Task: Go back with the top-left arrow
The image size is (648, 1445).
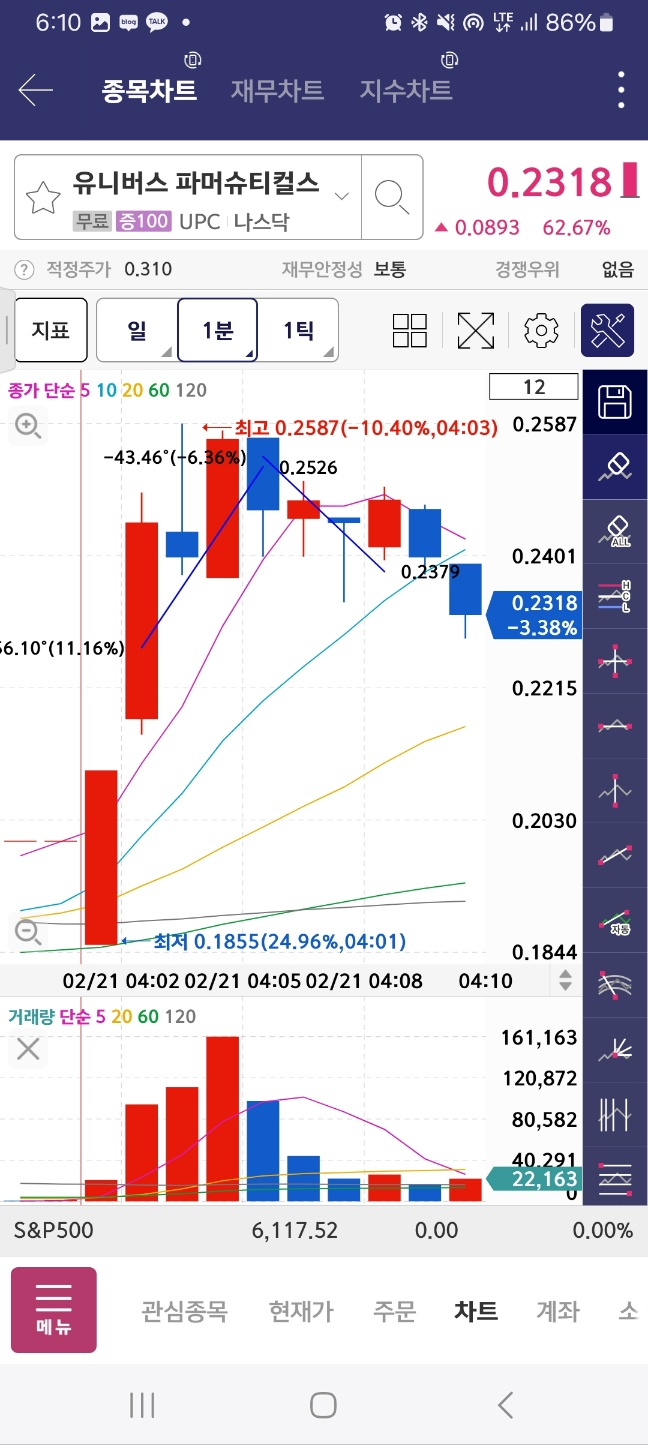Action: pyautogui.click(x=36, y=91)
